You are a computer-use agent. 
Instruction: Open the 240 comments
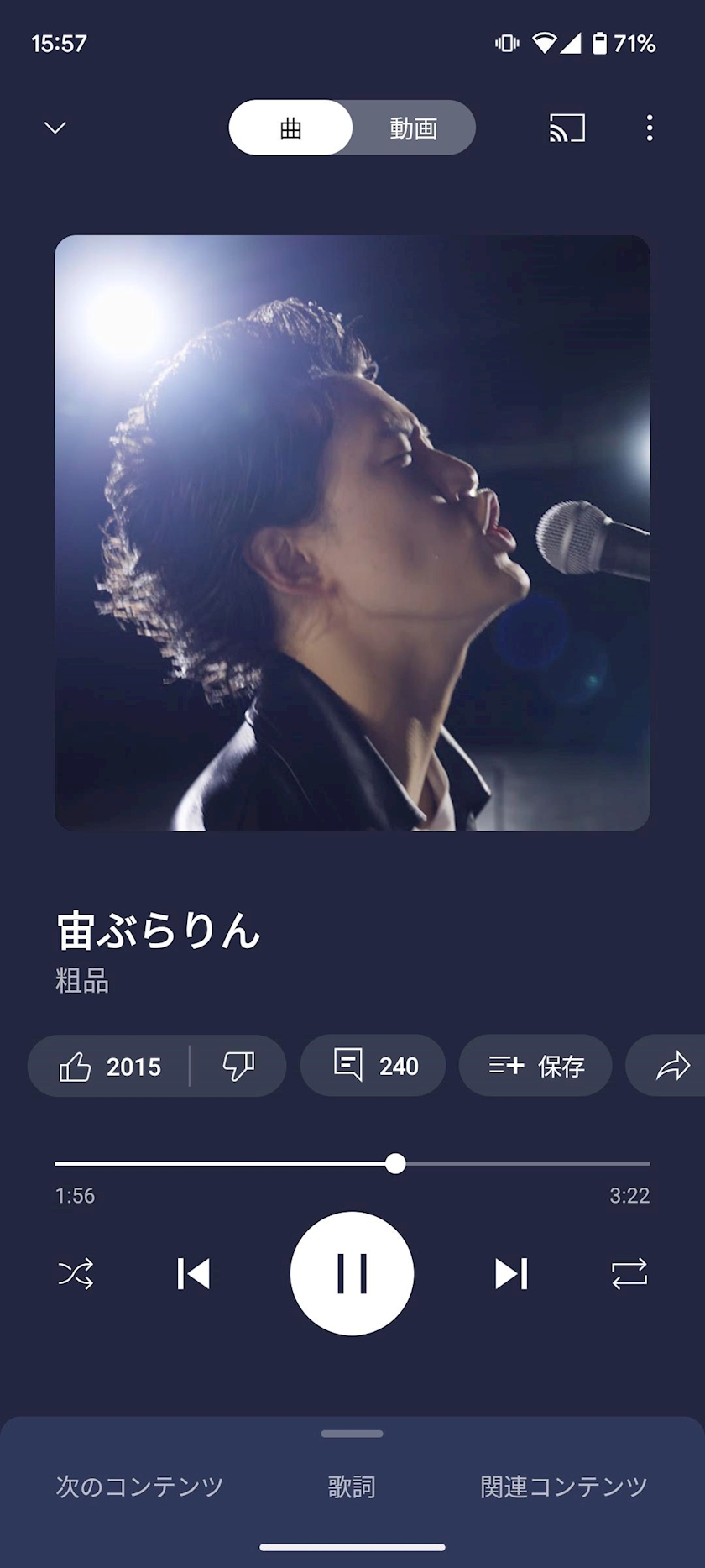pyautogui.click(x=373, y=1066)
